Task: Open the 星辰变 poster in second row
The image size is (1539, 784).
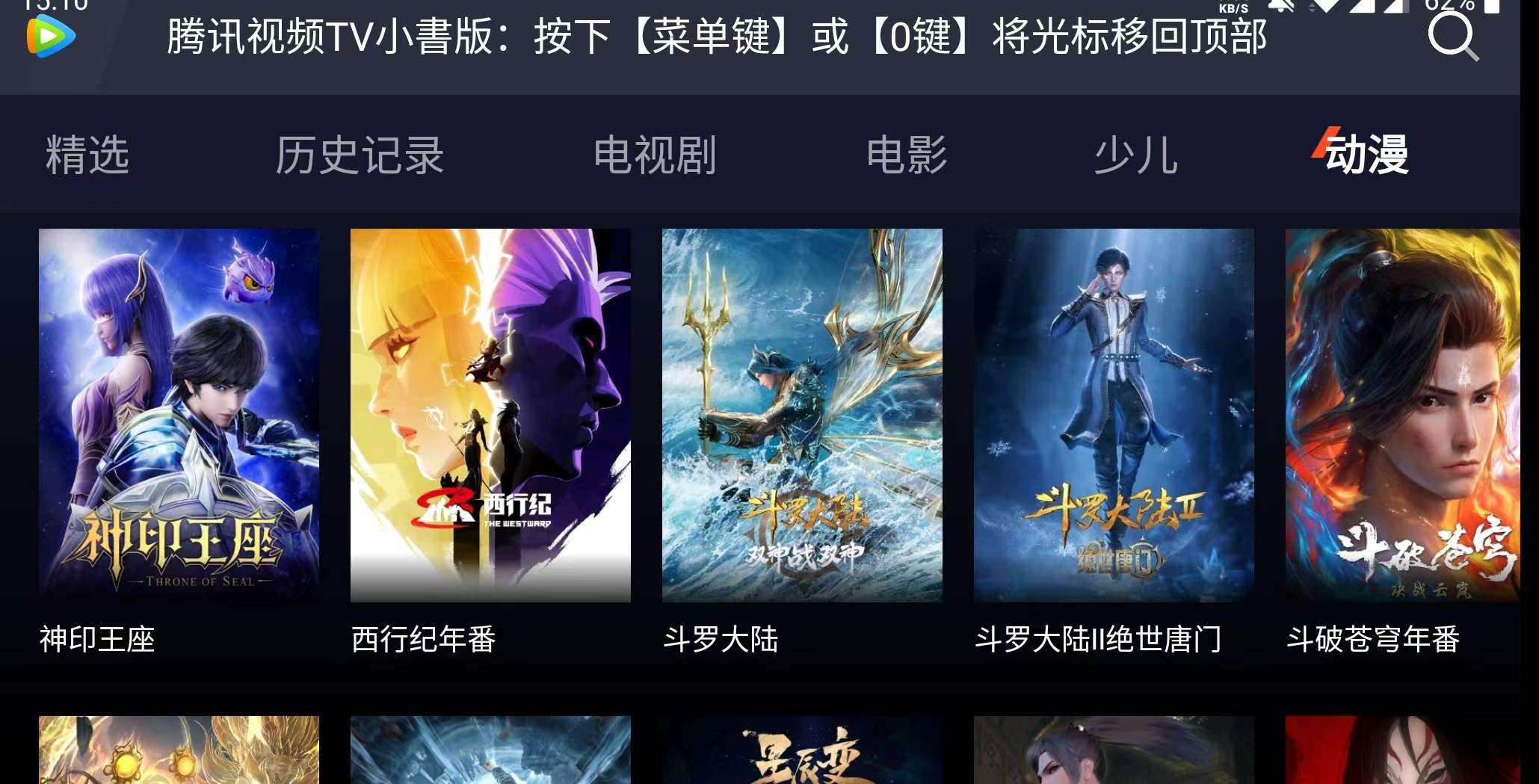Action: tap(802, 750)
